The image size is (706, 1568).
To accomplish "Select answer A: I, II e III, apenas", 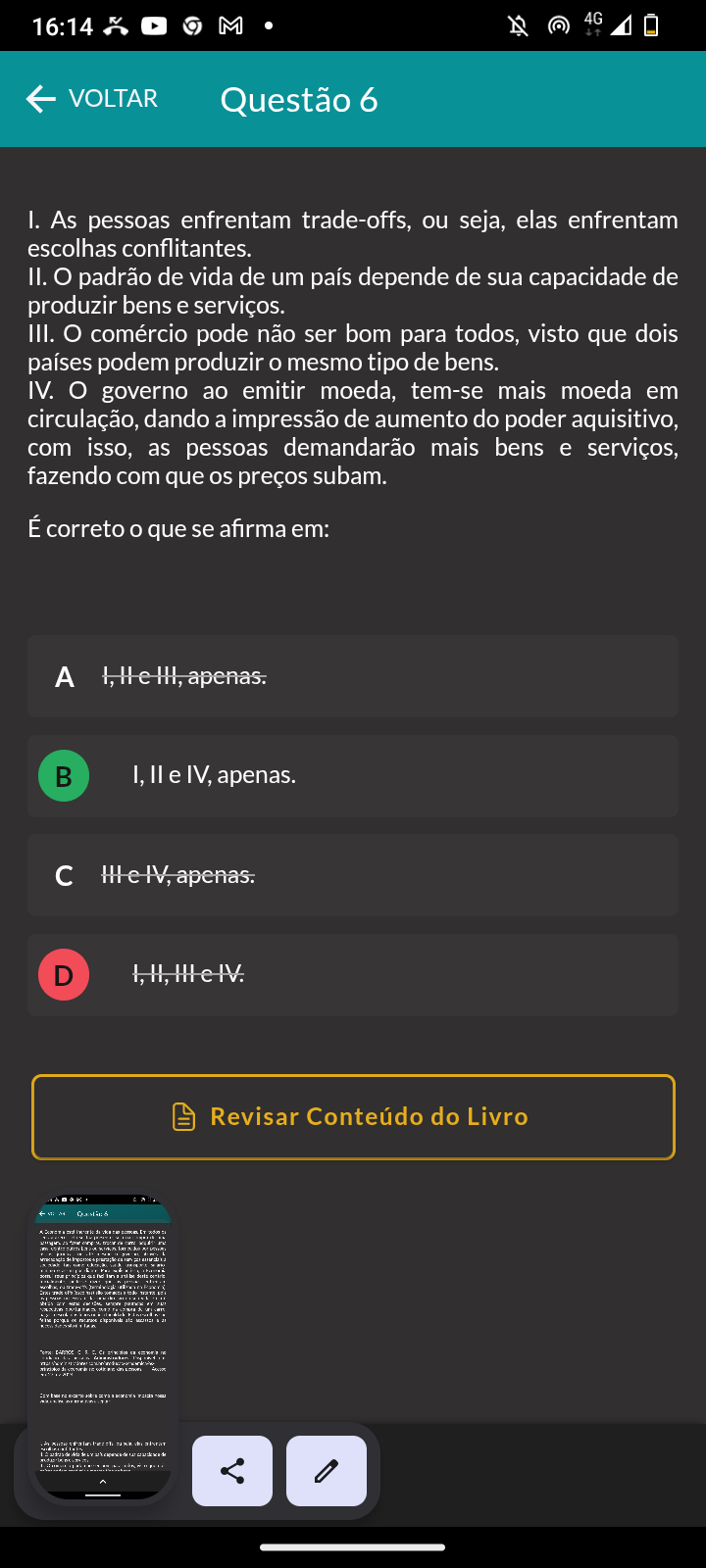I will pyautogui.click(x=353, y=676).
